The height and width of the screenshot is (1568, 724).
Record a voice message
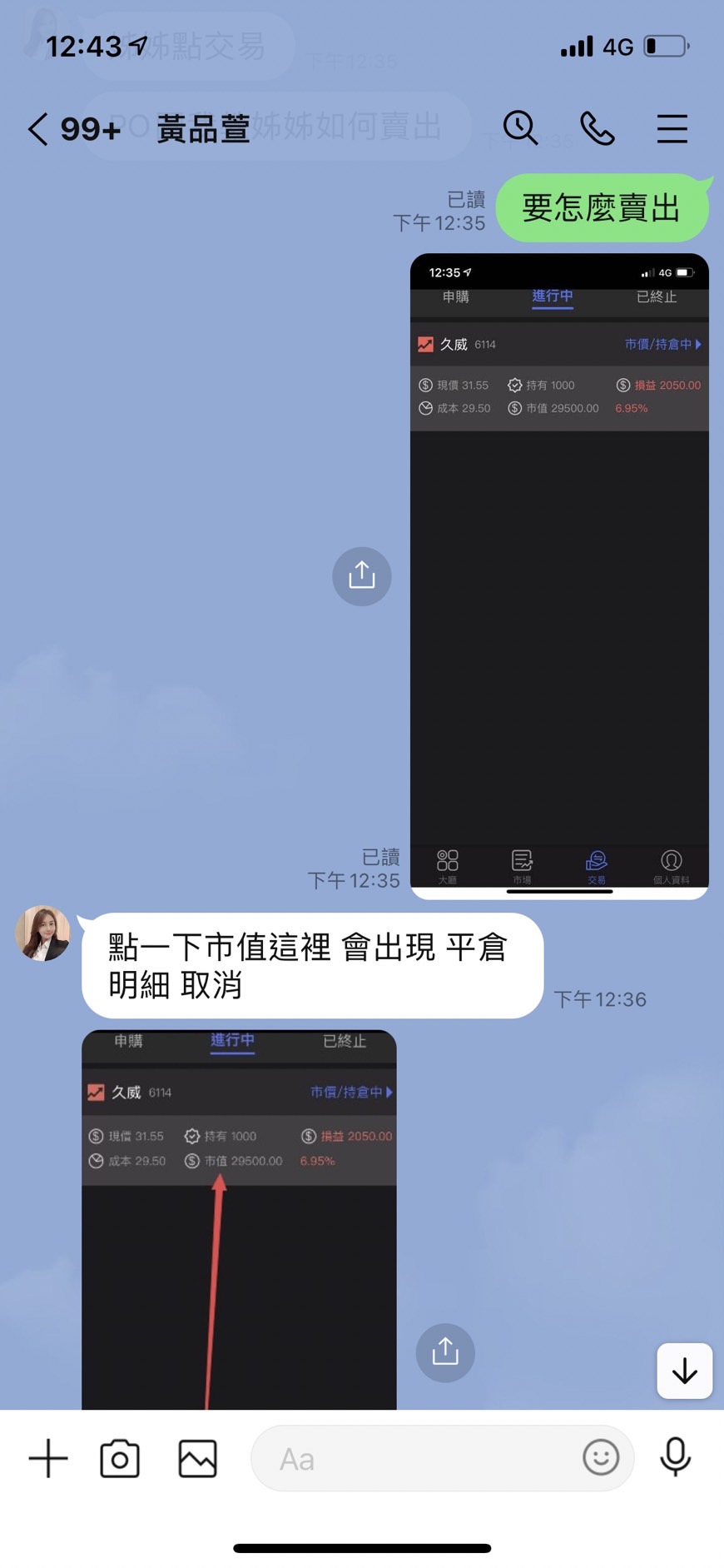(x=675, y=1458)
